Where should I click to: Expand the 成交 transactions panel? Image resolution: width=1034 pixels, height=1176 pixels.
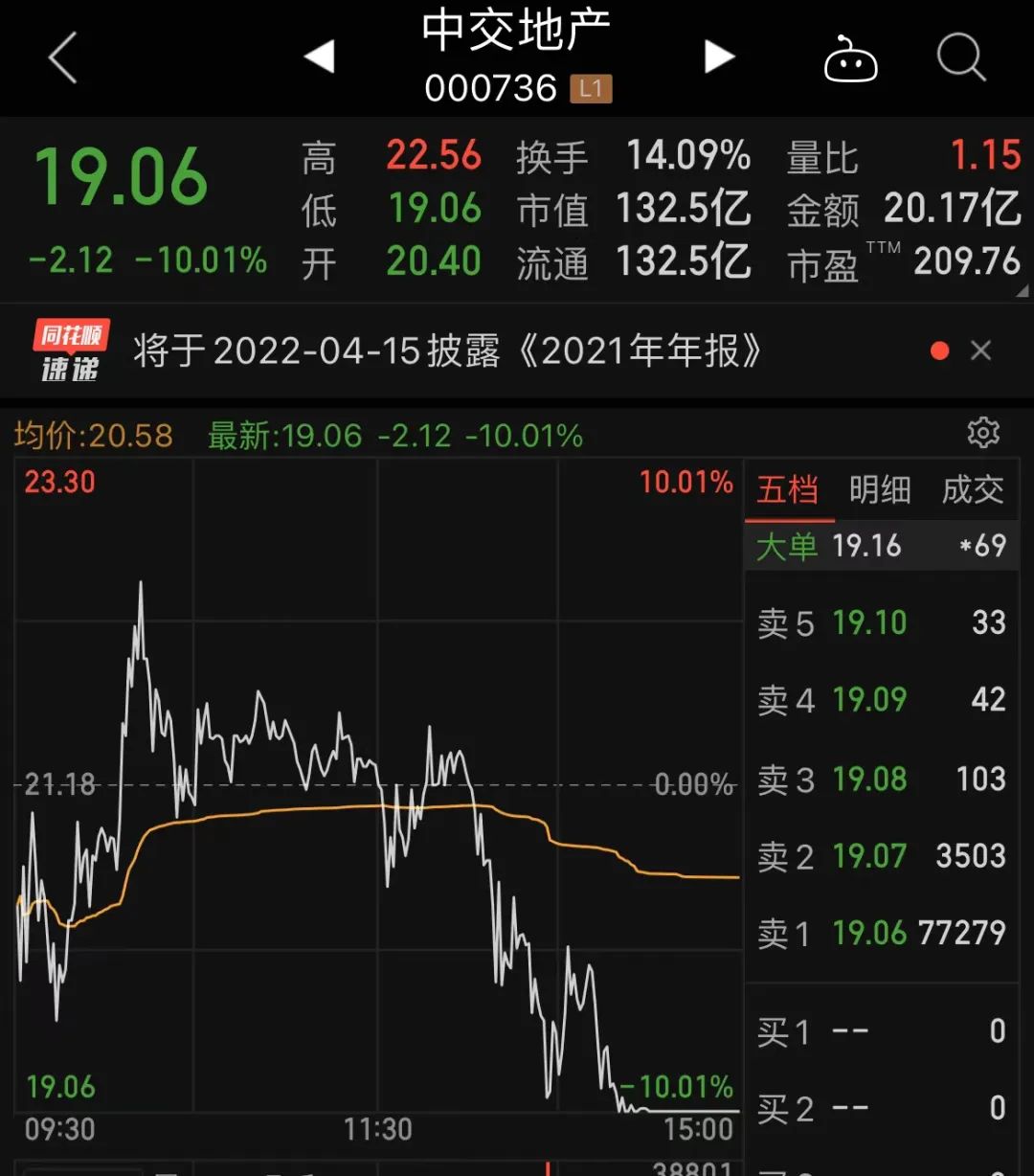[x=973, y=489]
